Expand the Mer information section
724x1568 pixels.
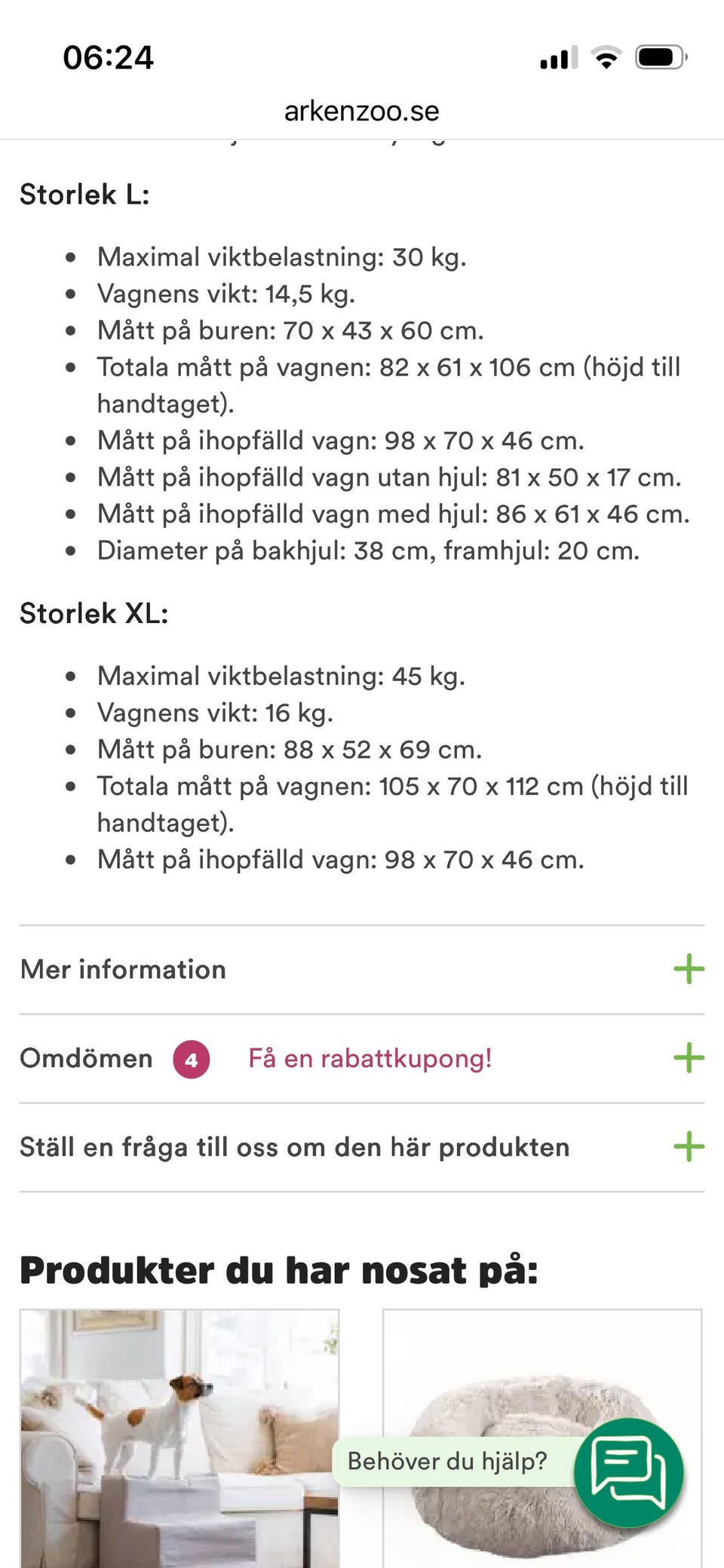688,969
